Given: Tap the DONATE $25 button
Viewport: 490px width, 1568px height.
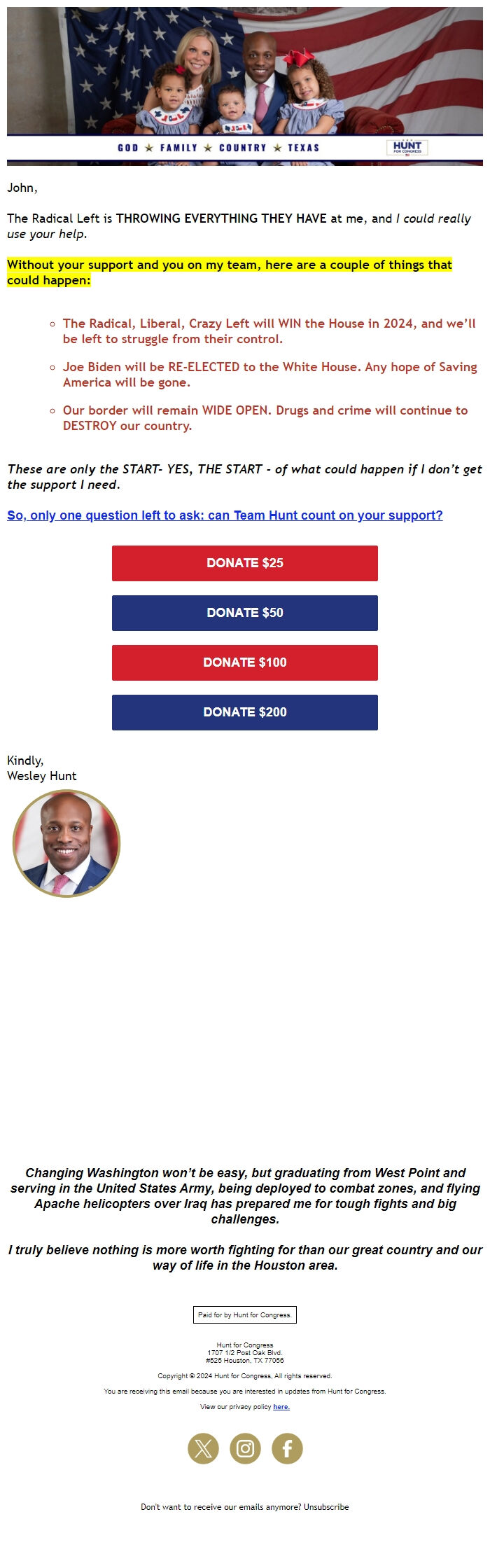Looking at the screenshot, I should coord(244,563).
